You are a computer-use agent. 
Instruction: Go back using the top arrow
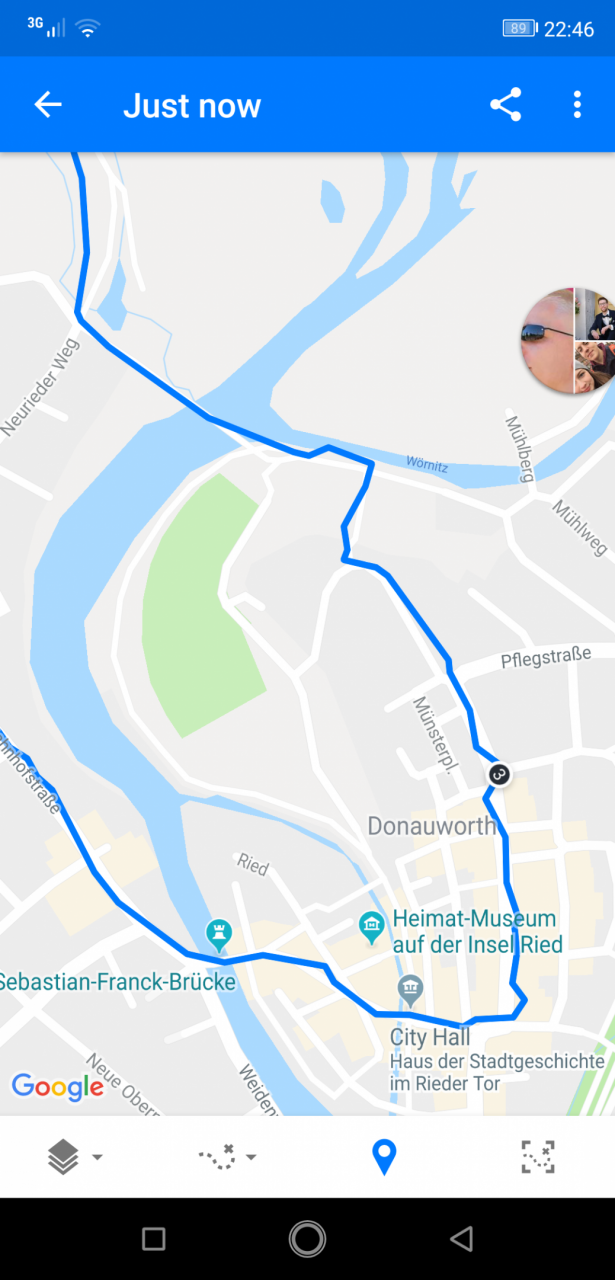point(48,105)
